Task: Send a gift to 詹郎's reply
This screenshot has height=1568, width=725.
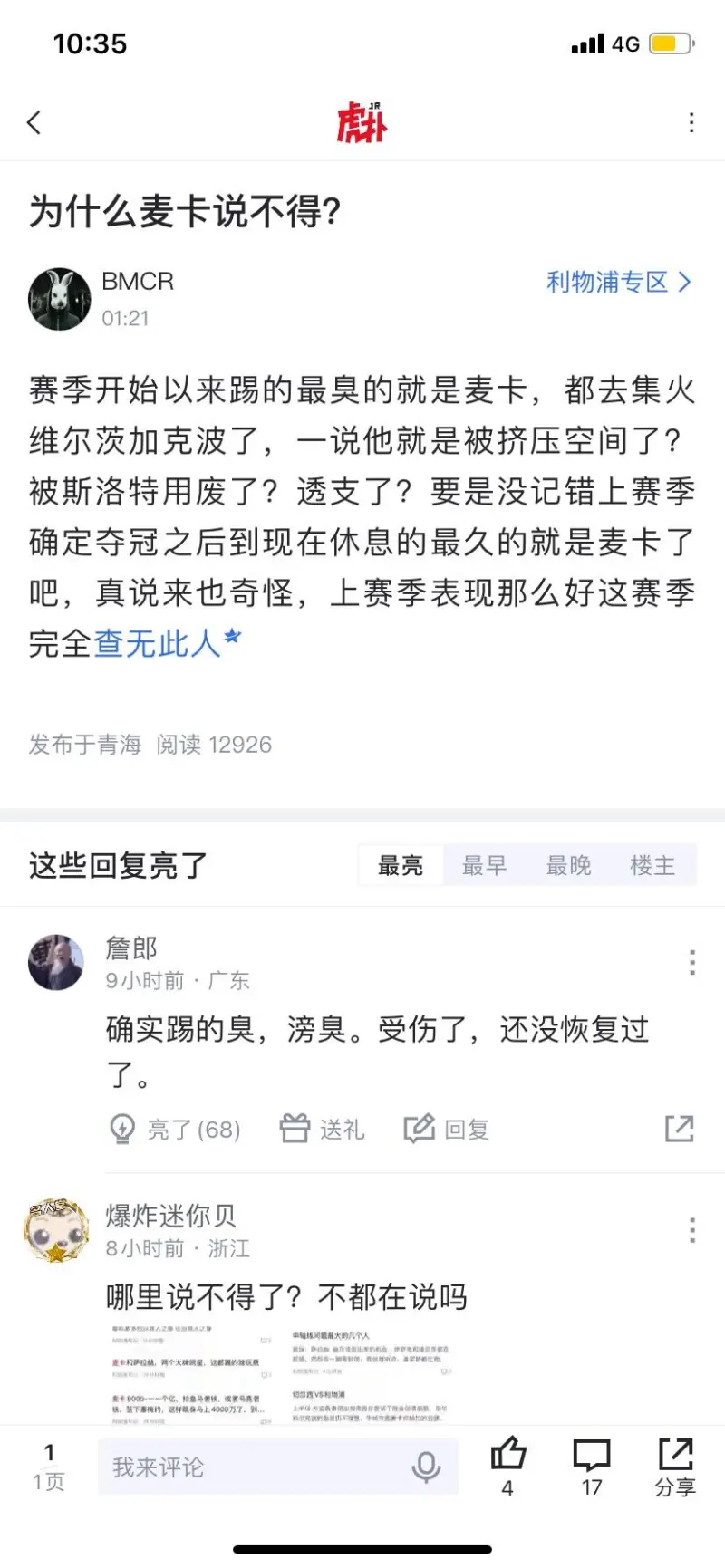Action: click(322, 1129)
